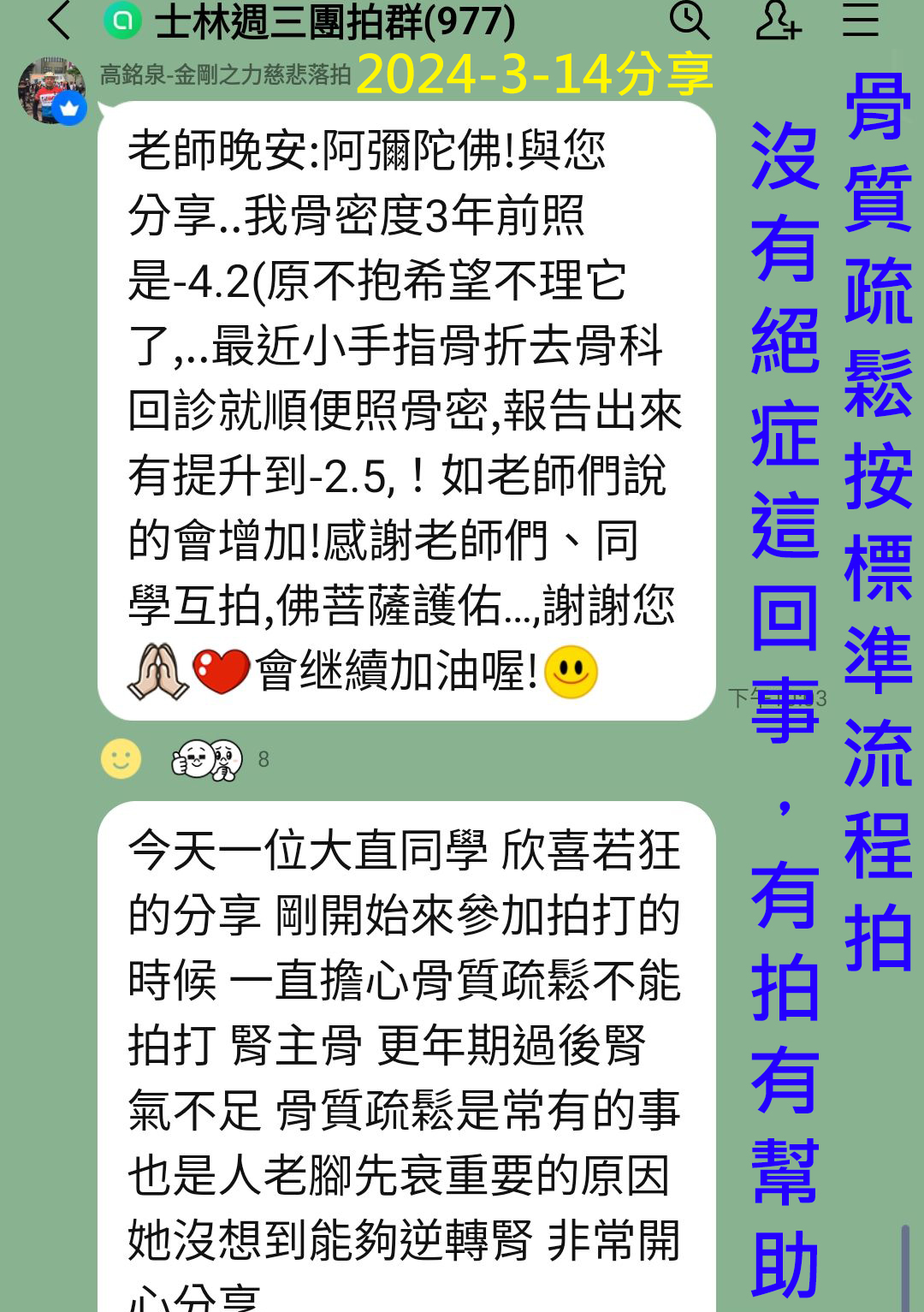Go back from the group chat

(x=58, y=21)
